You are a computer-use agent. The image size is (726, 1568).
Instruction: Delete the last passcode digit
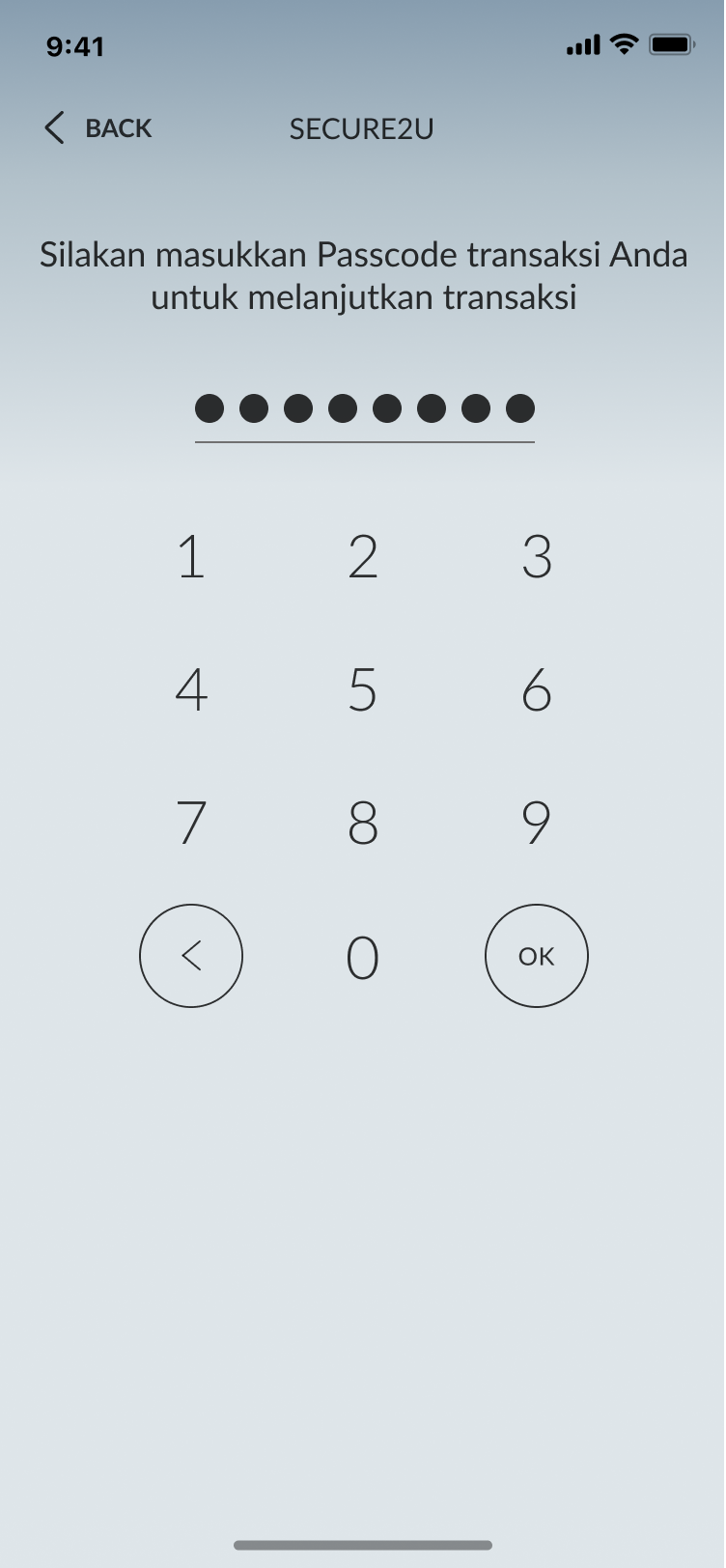pyautogui.click(x=191, y=956)
